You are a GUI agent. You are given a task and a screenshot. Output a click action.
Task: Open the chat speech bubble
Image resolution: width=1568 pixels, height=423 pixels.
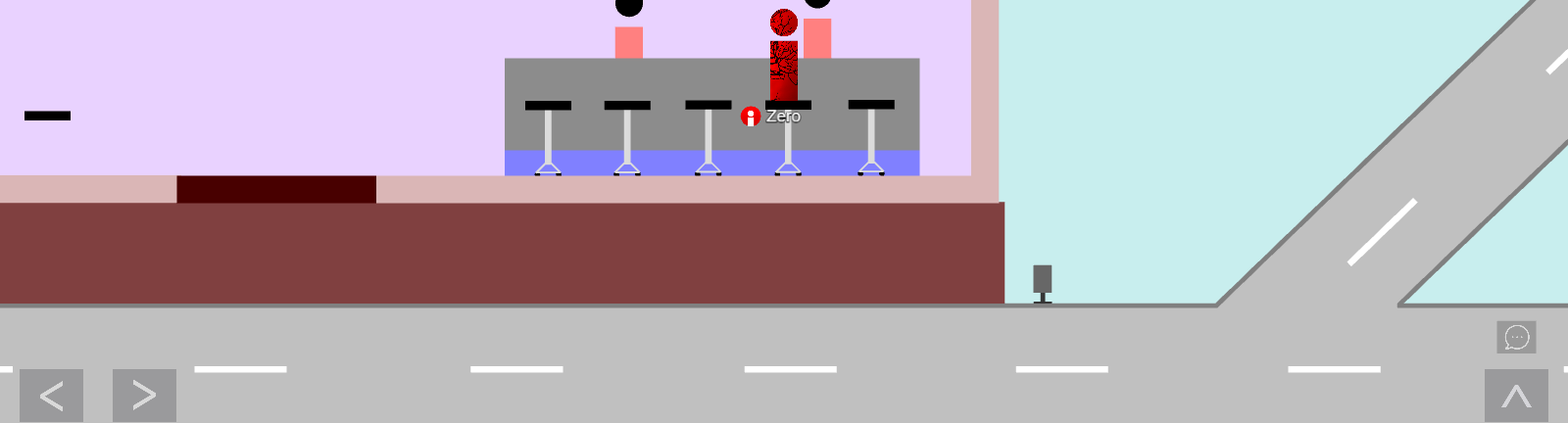(x=1516, y=337)
